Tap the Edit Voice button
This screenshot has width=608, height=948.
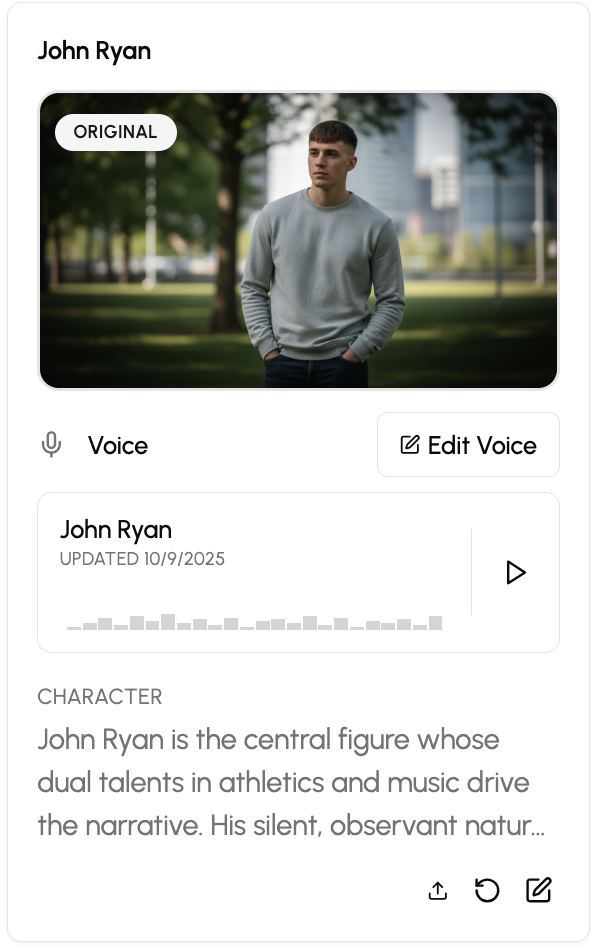click(468, 445)
